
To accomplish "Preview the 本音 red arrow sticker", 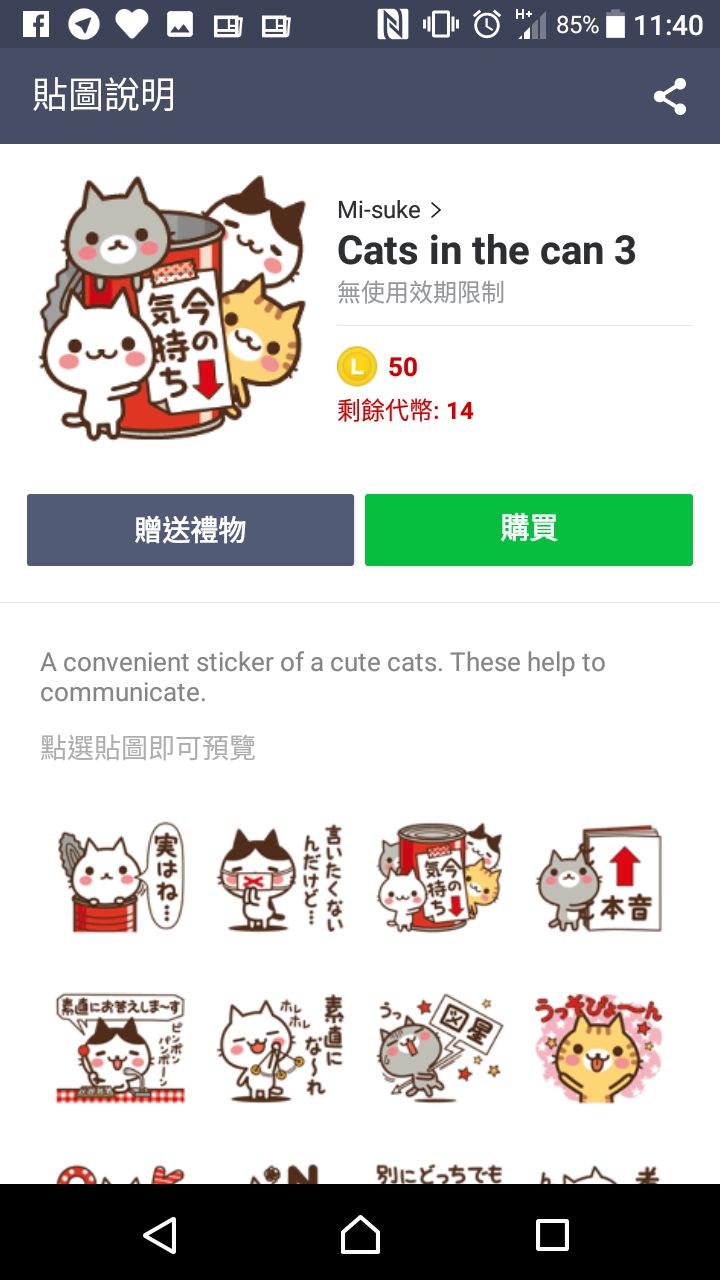I will 600,878.
